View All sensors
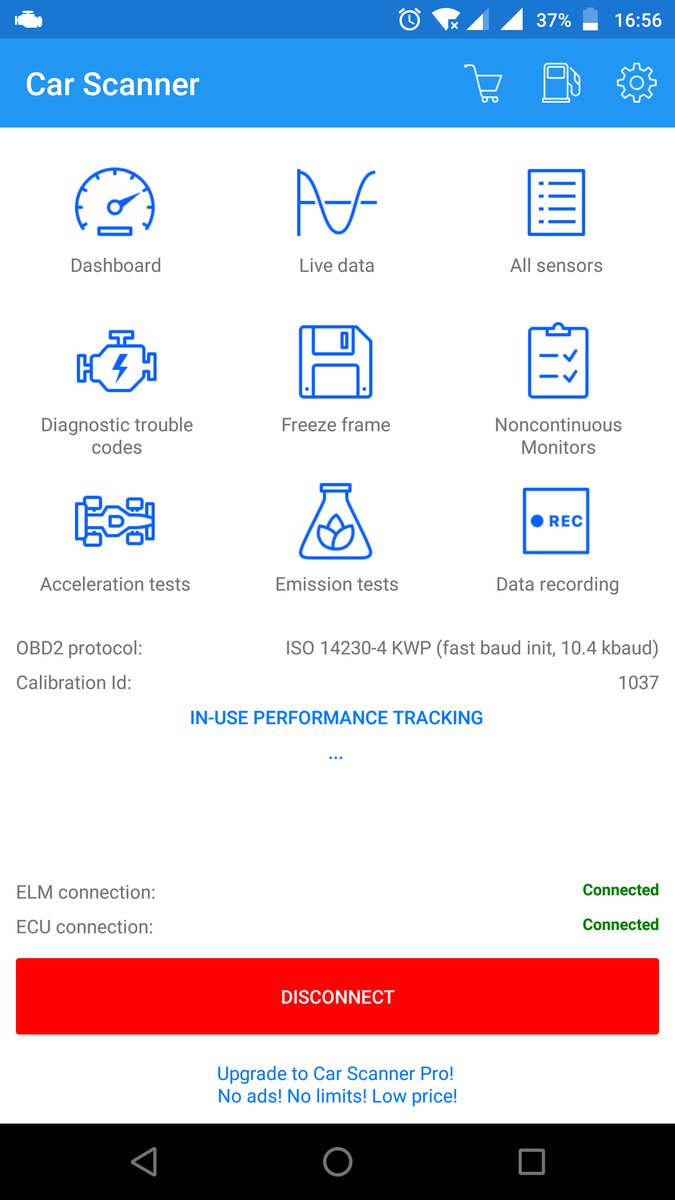This screenshot has width=675, height=1200. click(556, 220)
